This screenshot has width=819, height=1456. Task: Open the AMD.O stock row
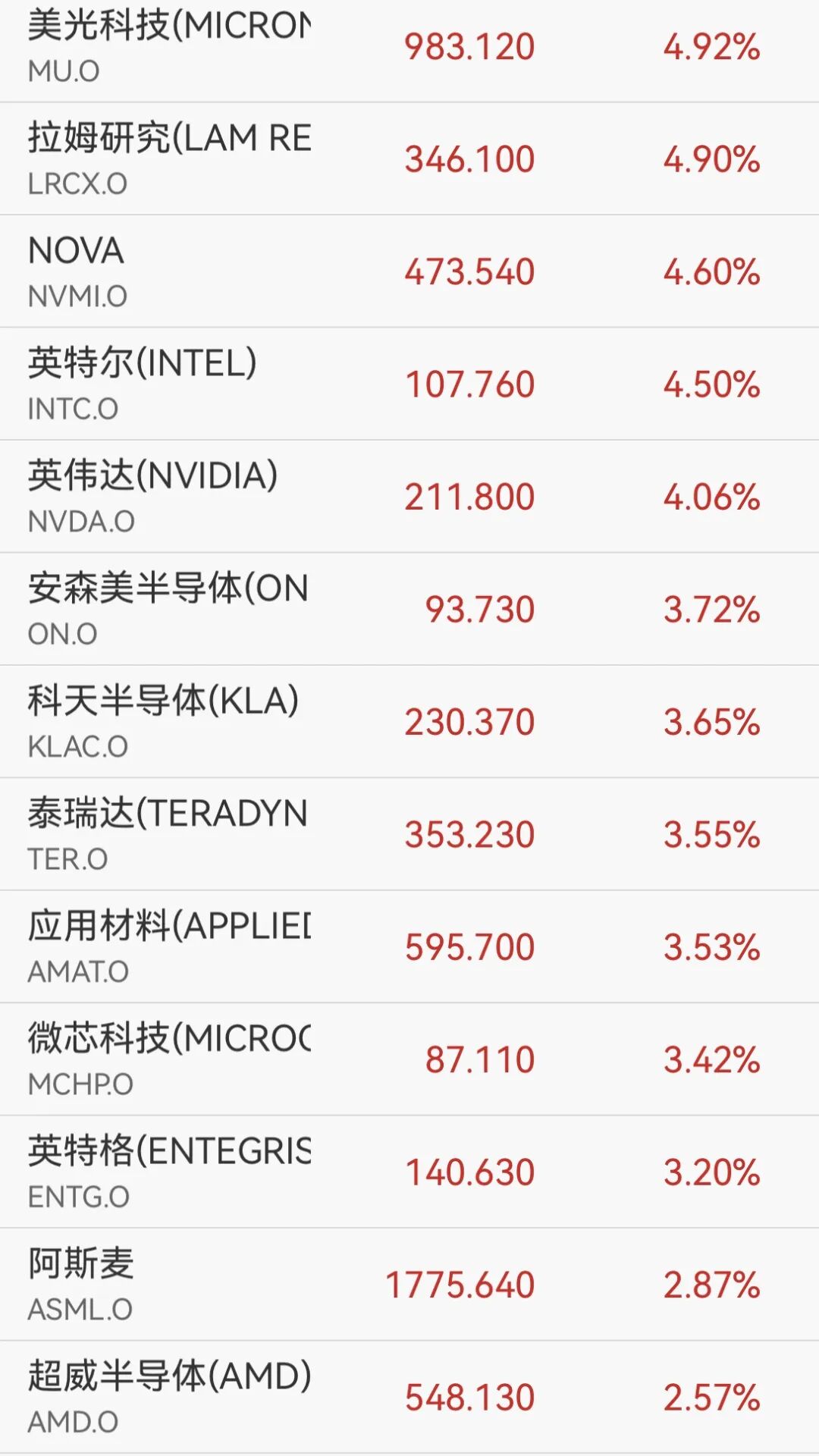click(409, 1397)
